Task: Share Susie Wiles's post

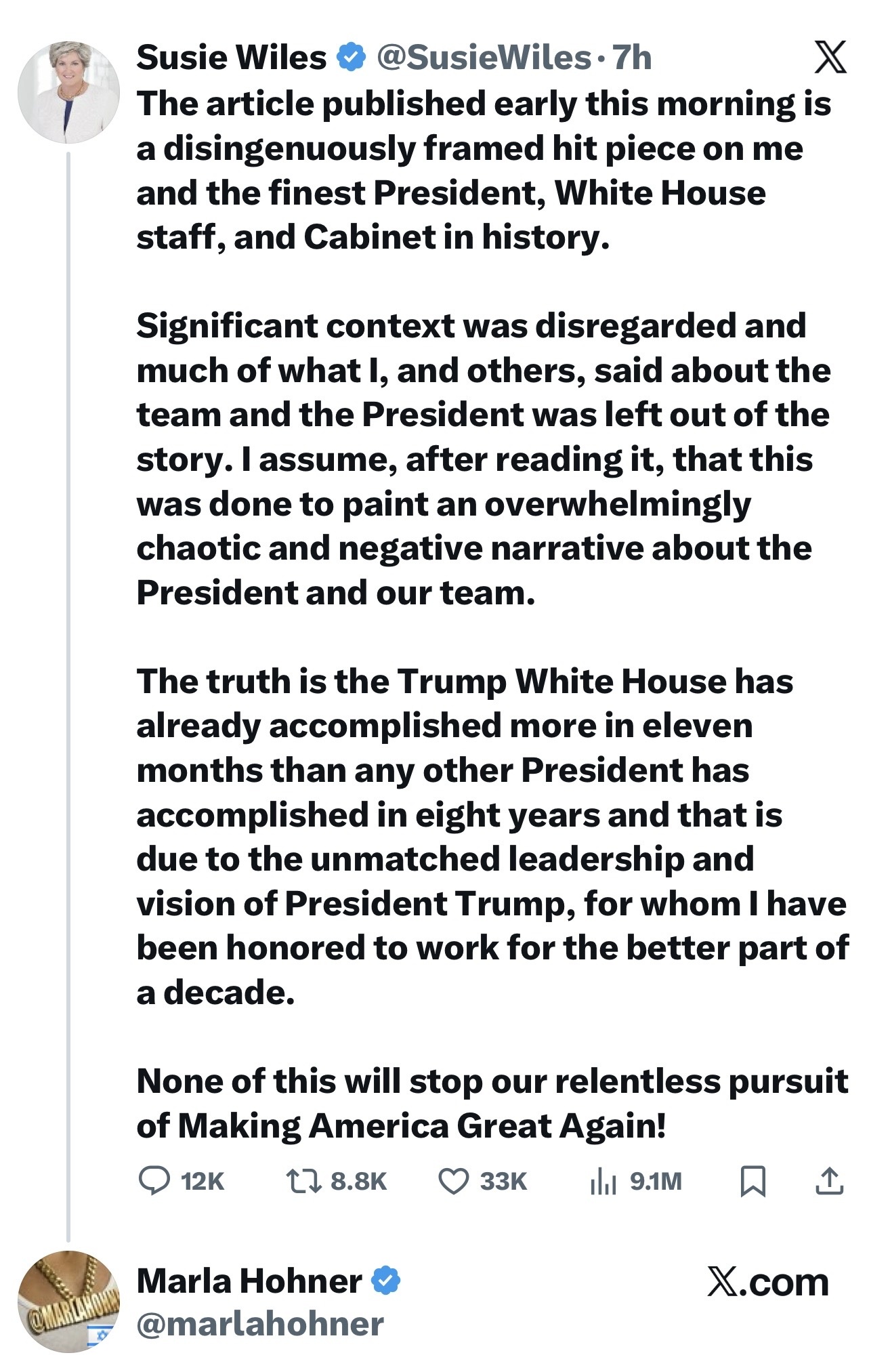Action: point(828,1180)
